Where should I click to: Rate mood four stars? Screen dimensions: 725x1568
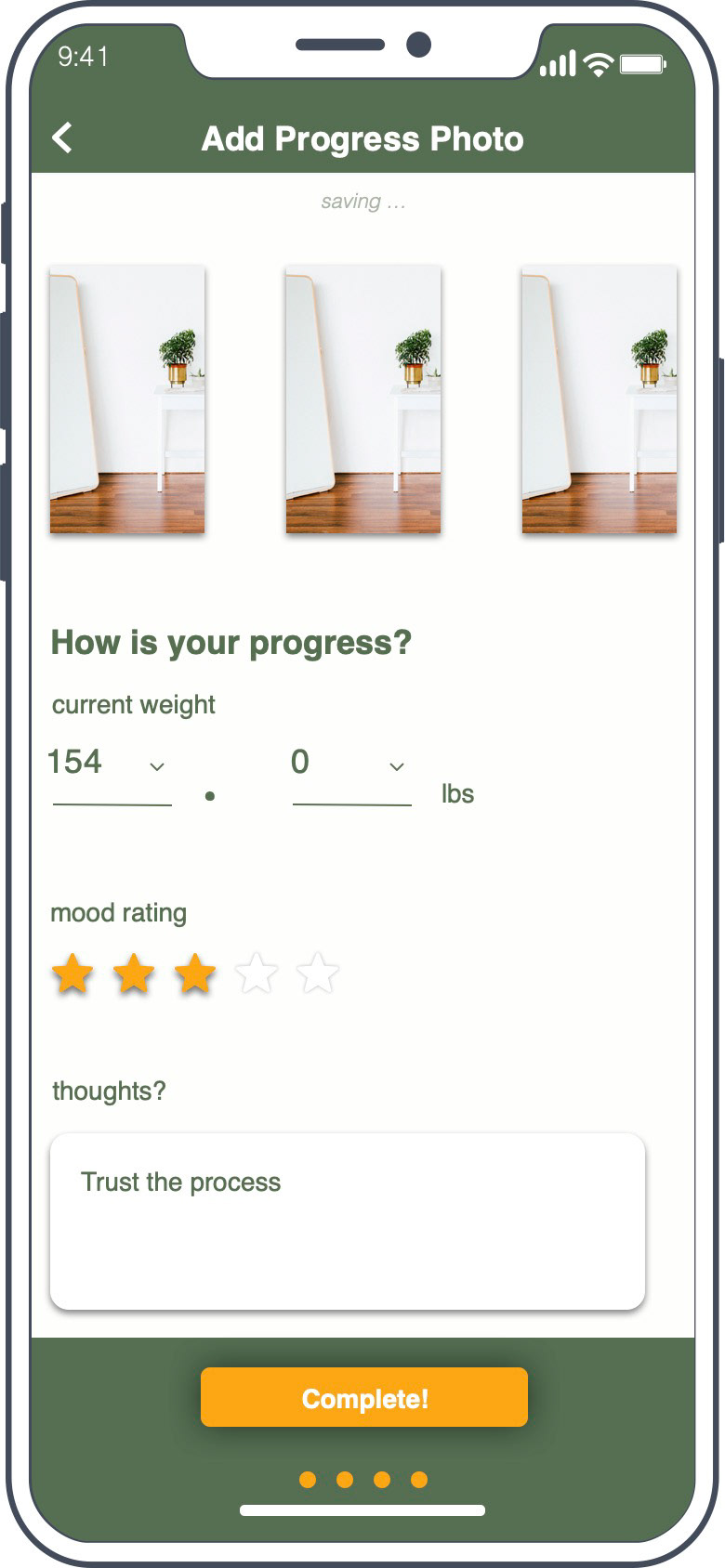pyautogui.click(x=257, y=974)
